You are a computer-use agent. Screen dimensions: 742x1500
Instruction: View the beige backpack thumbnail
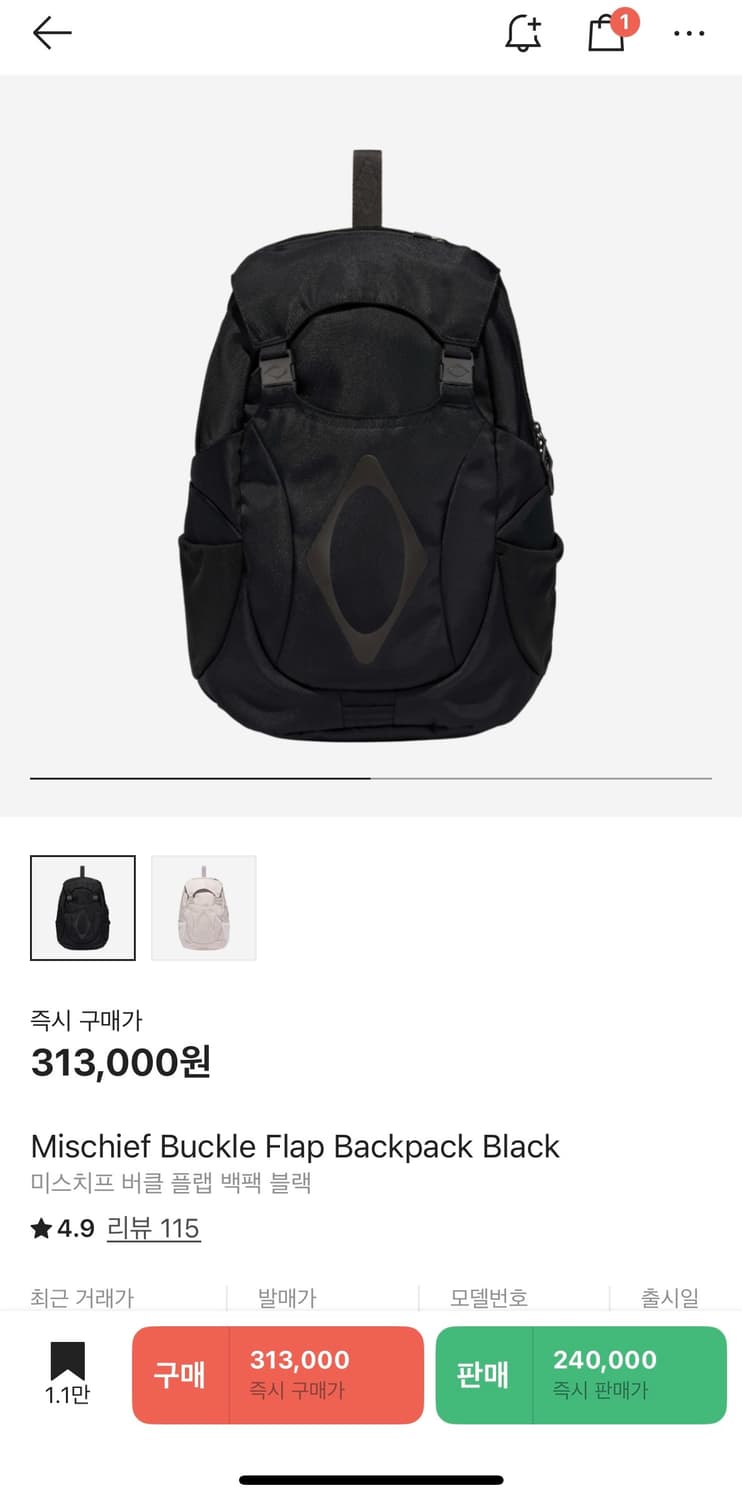pyautogui.click(x=204, y=908)
